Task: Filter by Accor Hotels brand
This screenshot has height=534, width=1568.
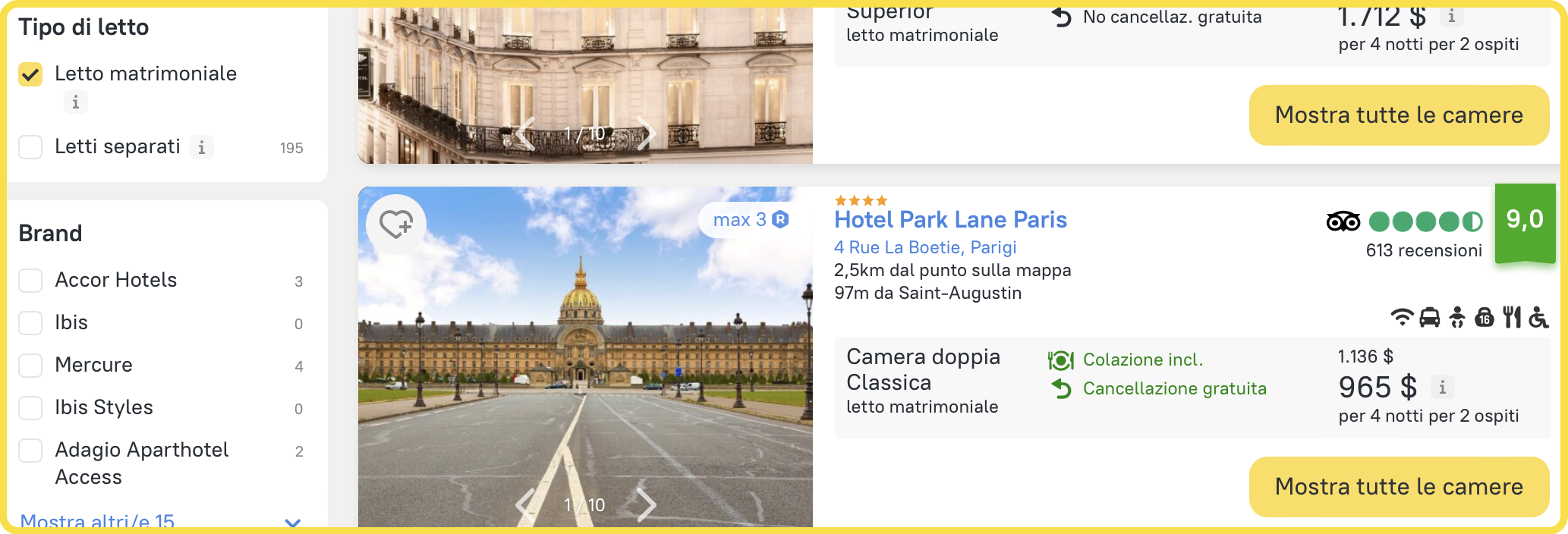Action: point(30,281)
